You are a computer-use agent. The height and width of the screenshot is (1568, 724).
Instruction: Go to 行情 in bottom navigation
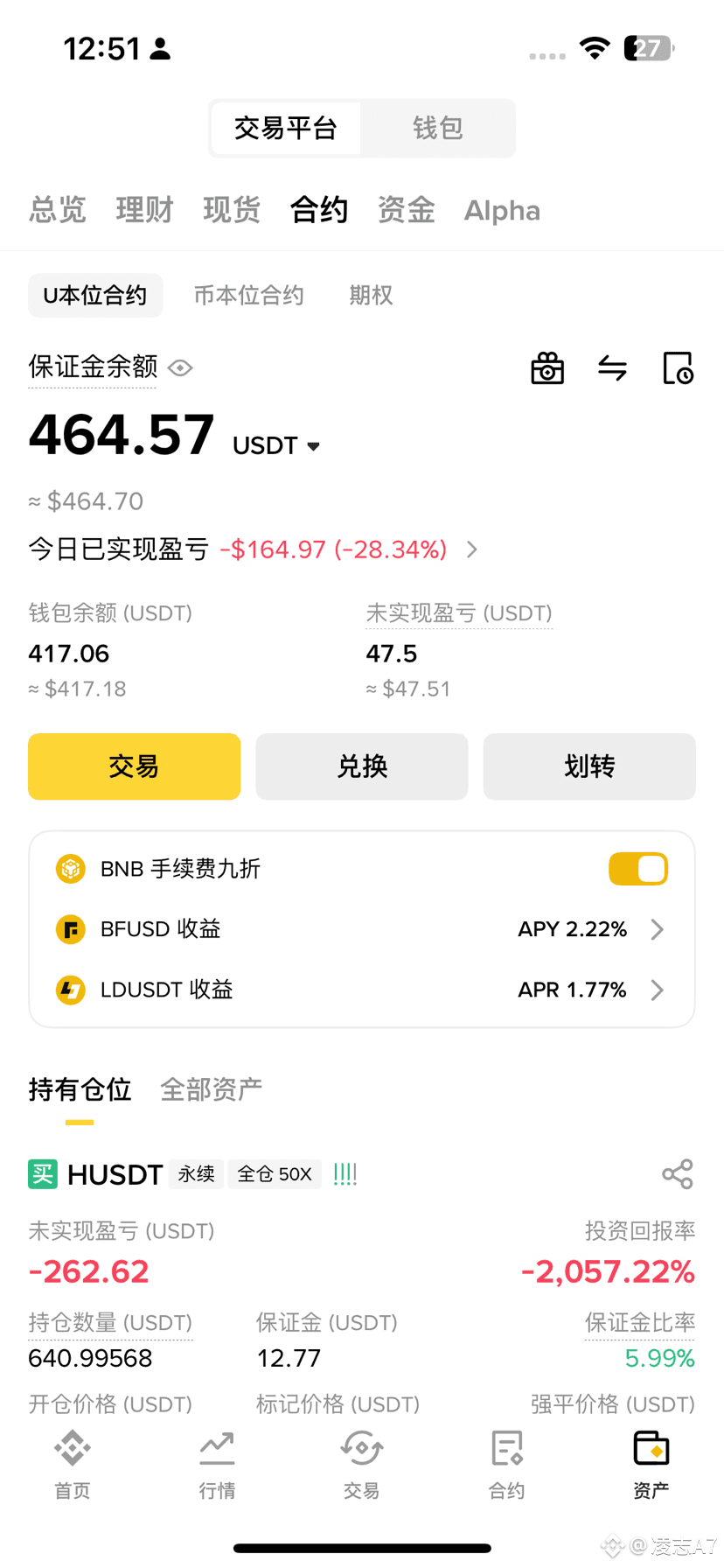(x=217, y=1465)
